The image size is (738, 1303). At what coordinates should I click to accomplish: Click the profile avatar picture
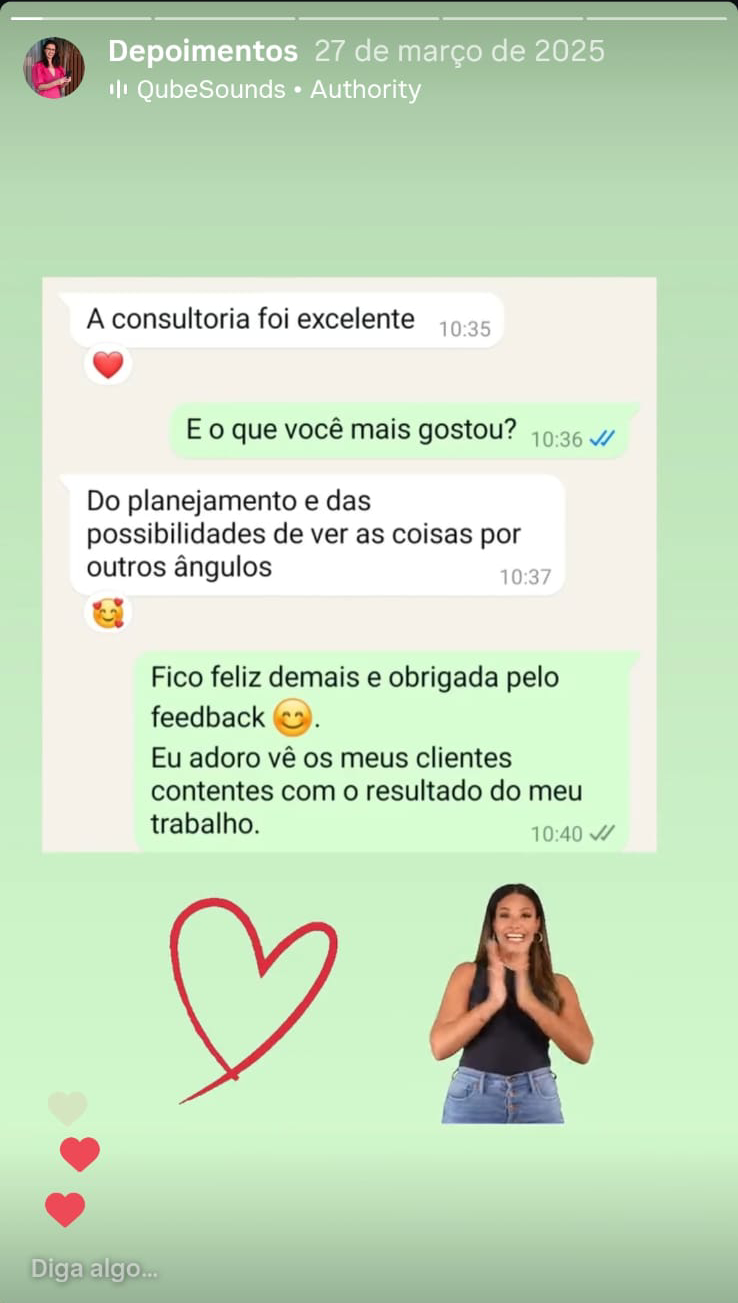coord(54,66)
